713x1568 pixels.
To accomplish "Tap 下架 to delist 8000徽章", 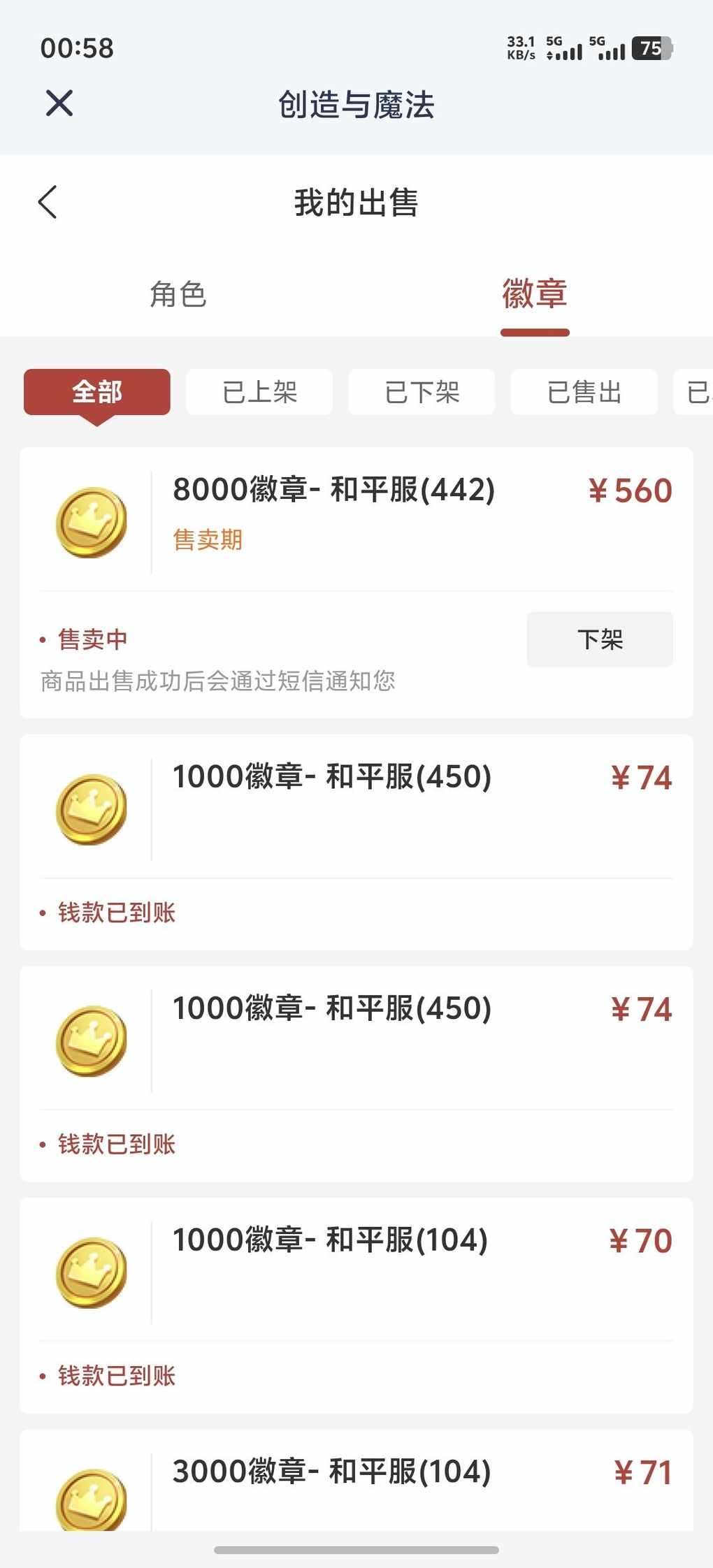I will [x=600, y=639].
